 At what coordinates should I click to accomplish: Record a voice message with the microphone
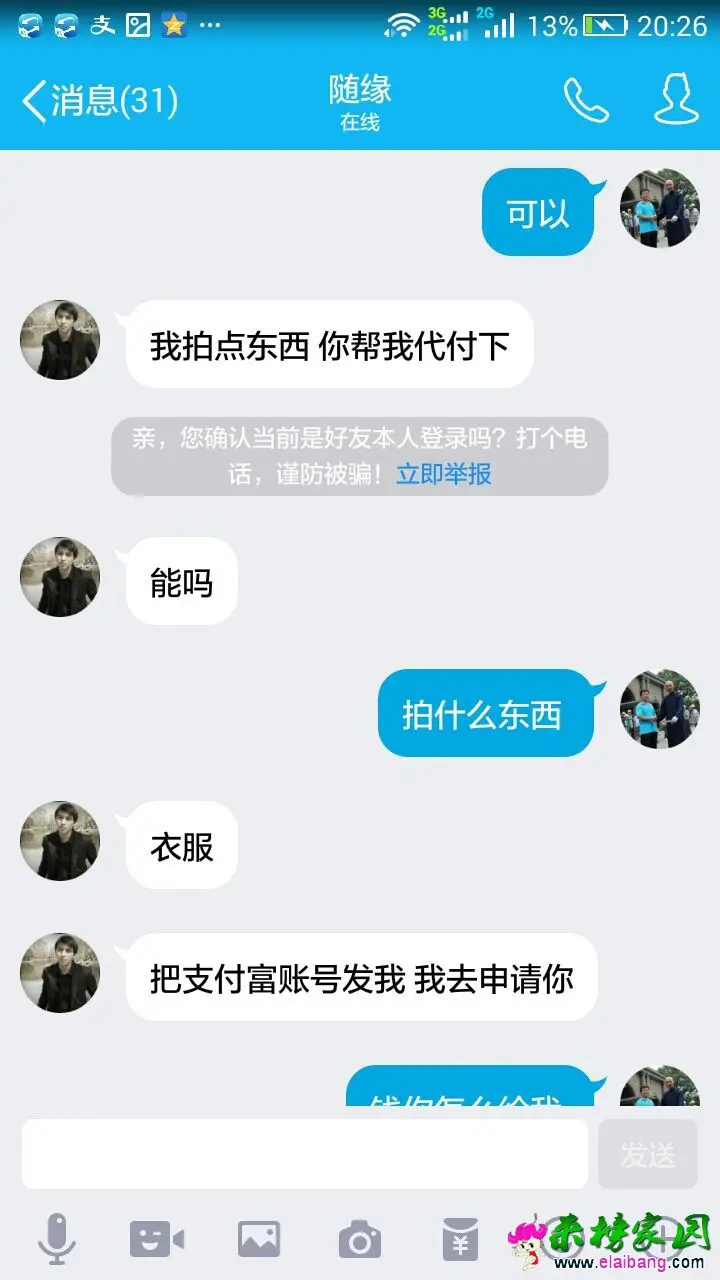pyautogui.click(x=57, y=1240)
